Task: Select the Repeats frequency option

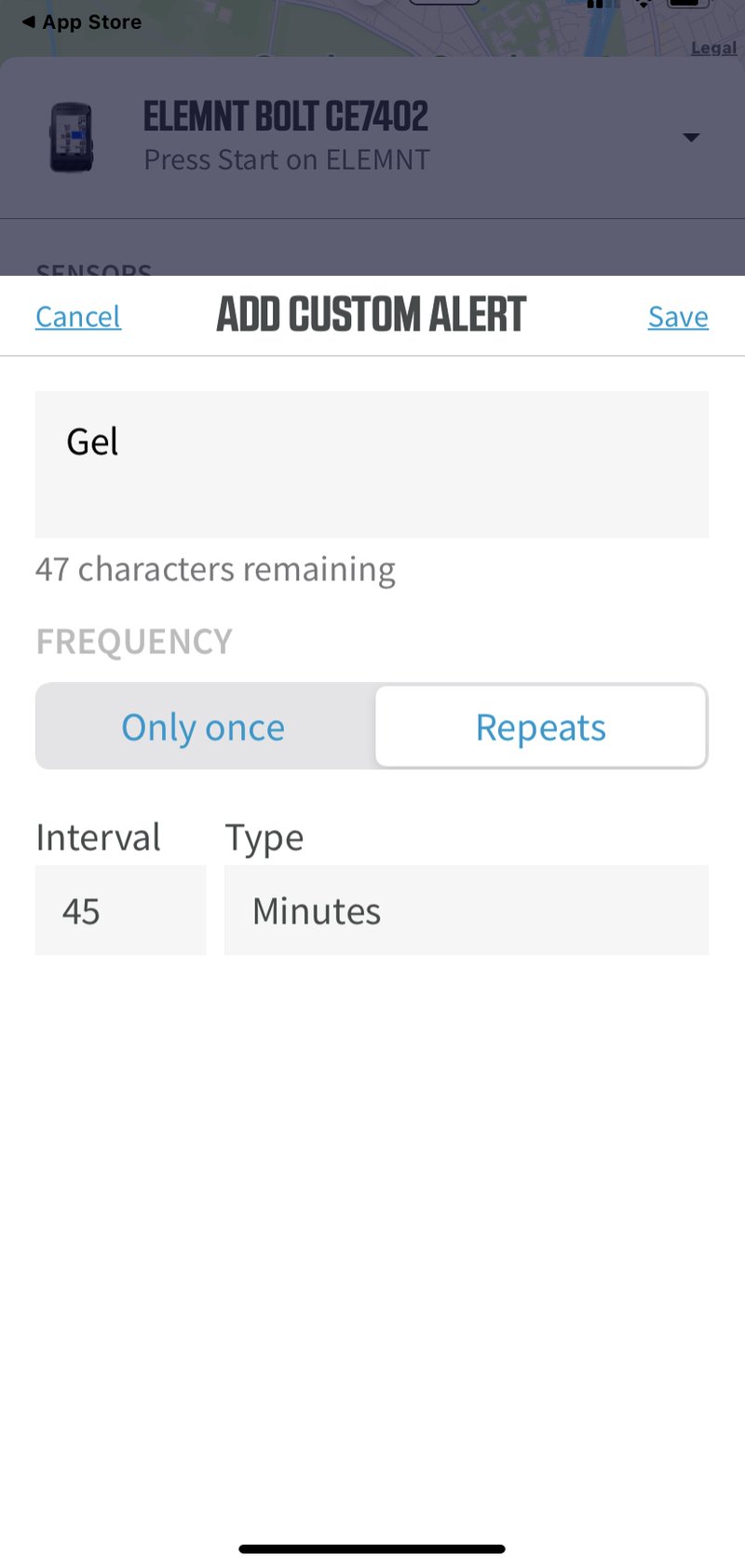Action: coord(540,727)
